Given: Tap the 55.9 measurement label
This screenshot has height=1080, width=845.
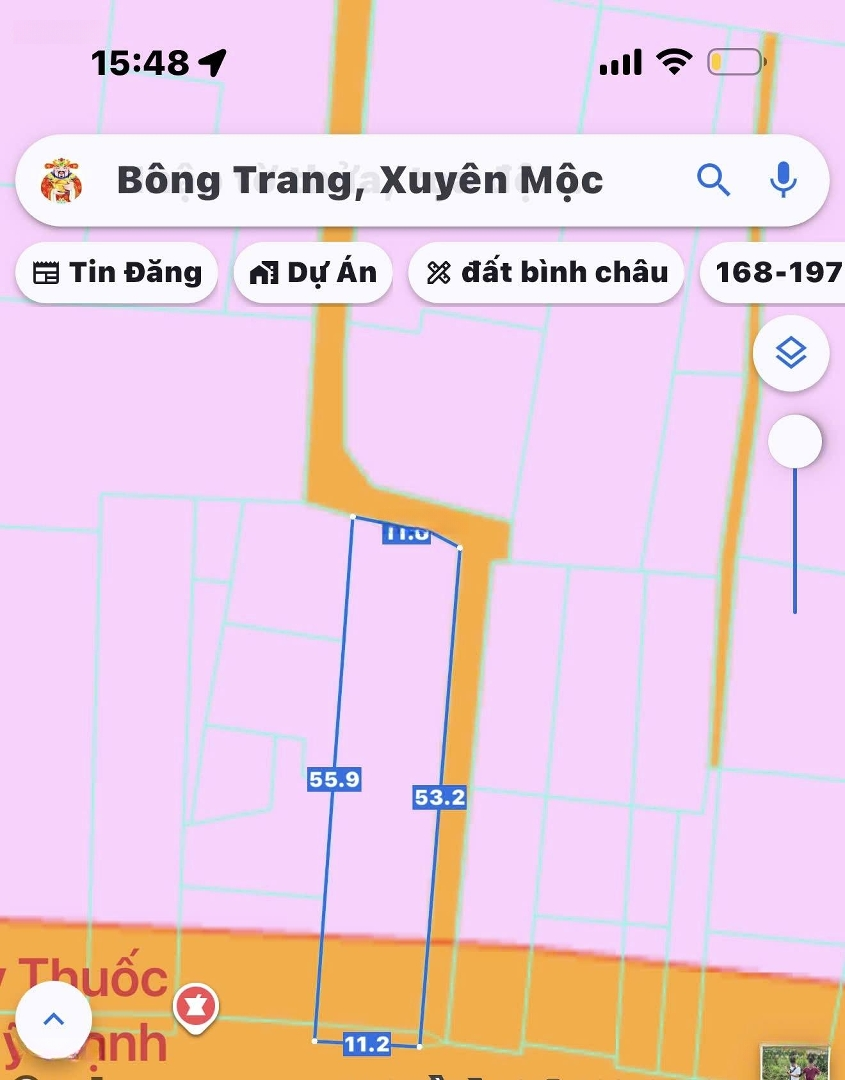Looking at the screenshot, I should click(x=334, y=781).
